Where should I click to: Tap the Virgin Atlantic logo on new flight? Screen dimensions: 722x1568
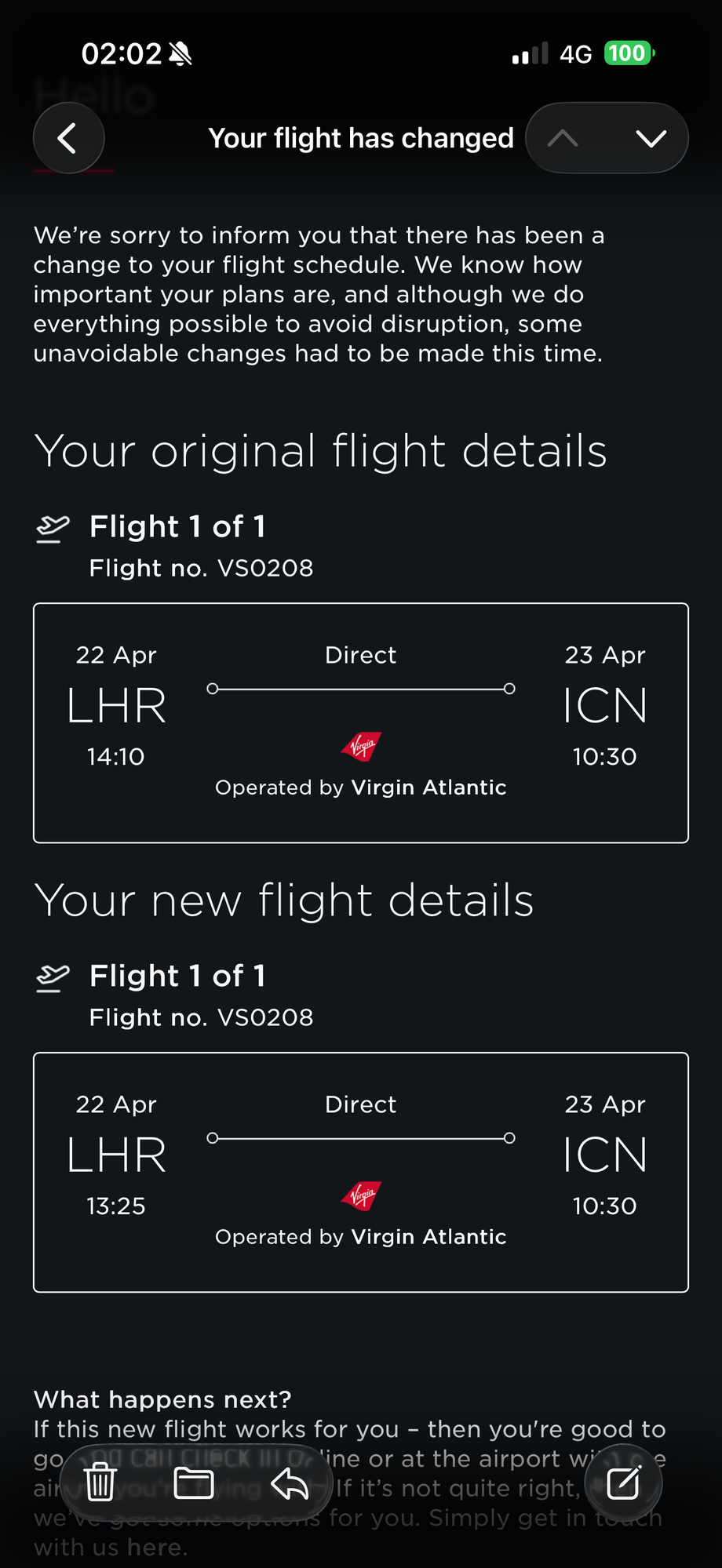tap(360, 1195)
